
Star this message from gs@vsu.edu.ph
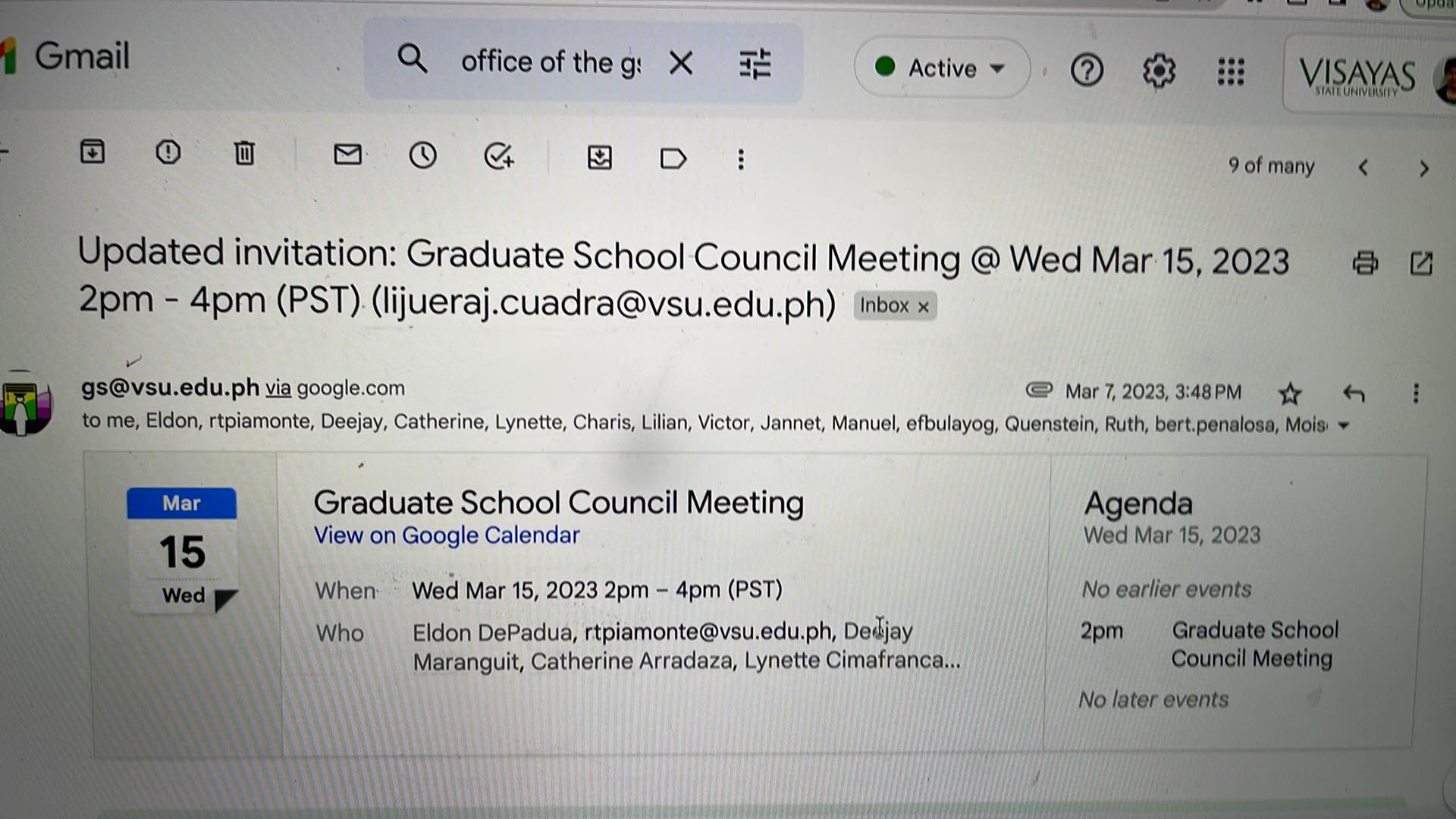1289,394
